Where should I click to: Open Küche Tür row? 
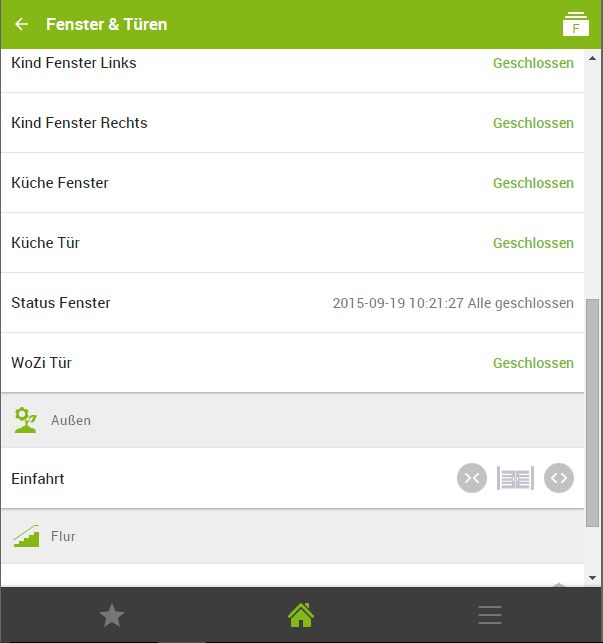tap(292, 243)
